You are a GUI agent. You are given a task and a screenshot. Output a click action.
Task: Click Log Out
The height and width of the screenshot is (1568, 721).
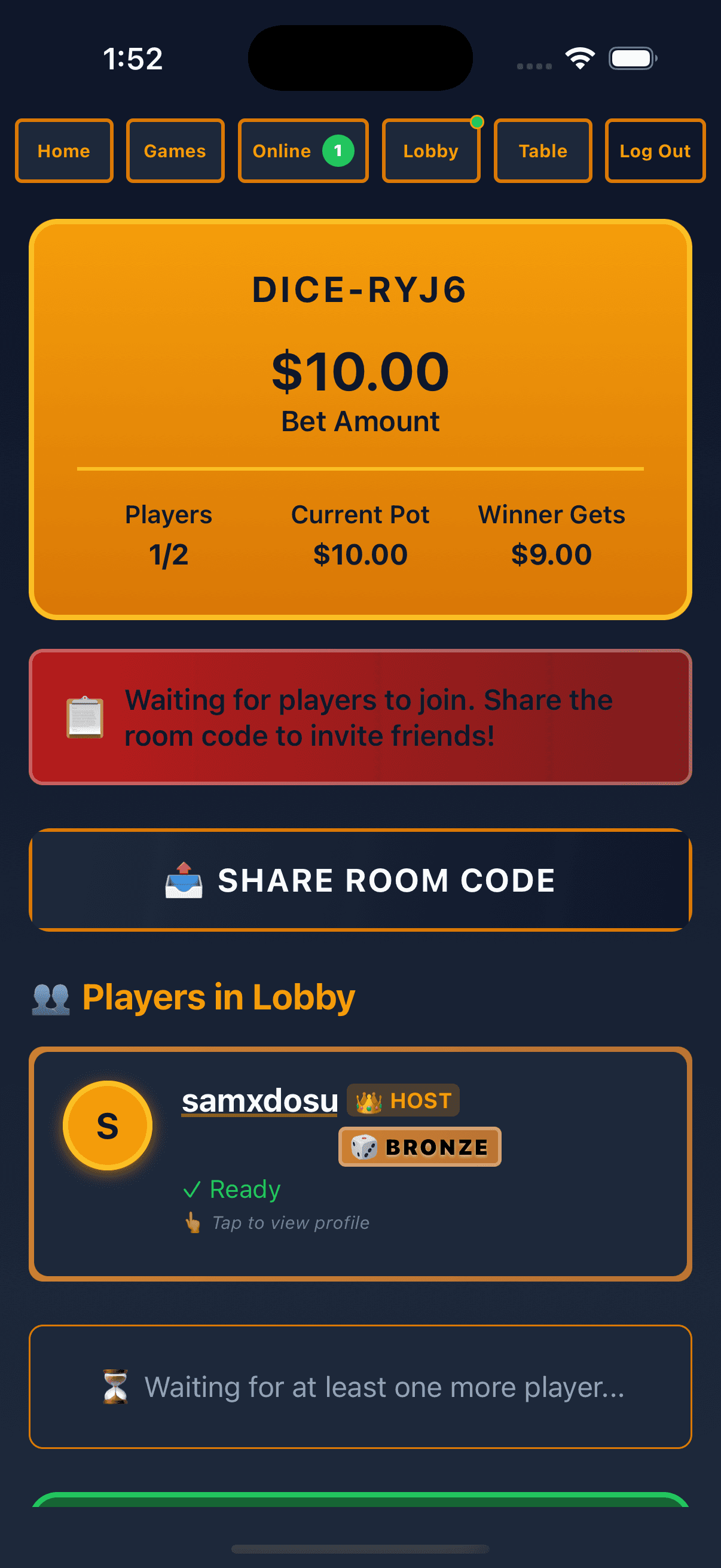(x=655, y=150)
